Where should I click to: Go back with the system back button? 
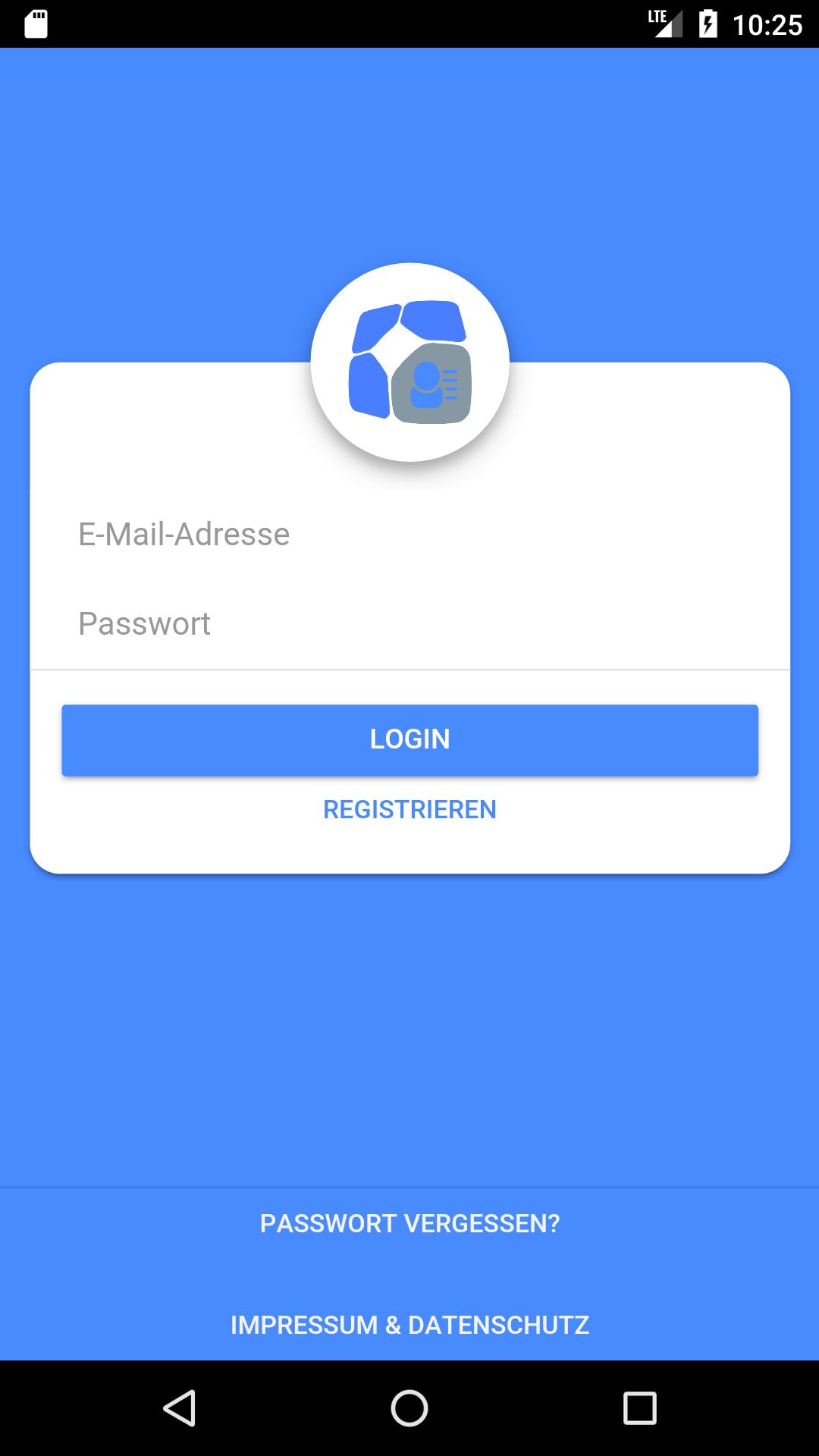(x=180, y=1408)
